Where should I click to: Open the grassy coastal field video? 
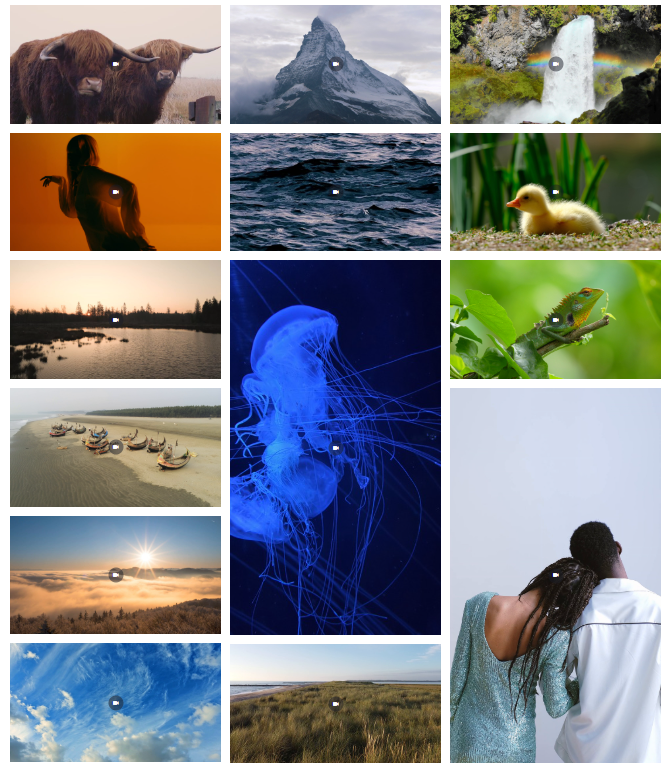point(335,703)
